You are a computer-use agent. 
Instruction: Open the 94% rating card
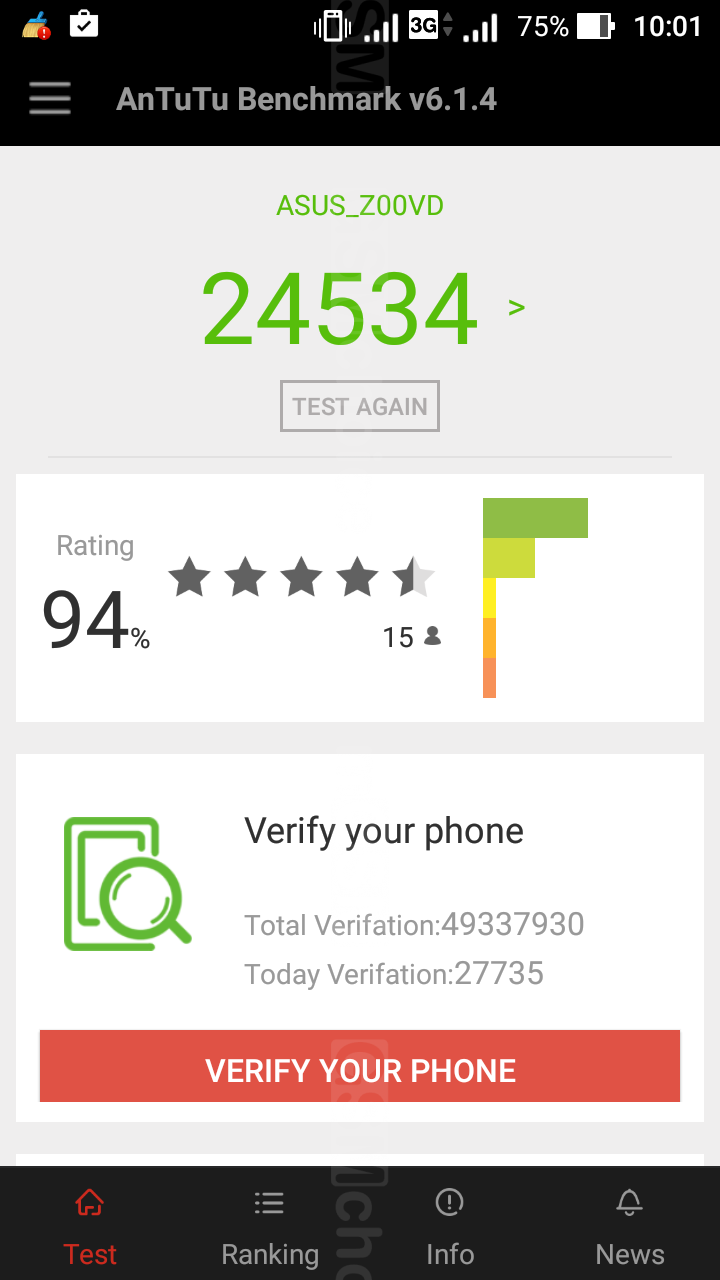(360, 598)
